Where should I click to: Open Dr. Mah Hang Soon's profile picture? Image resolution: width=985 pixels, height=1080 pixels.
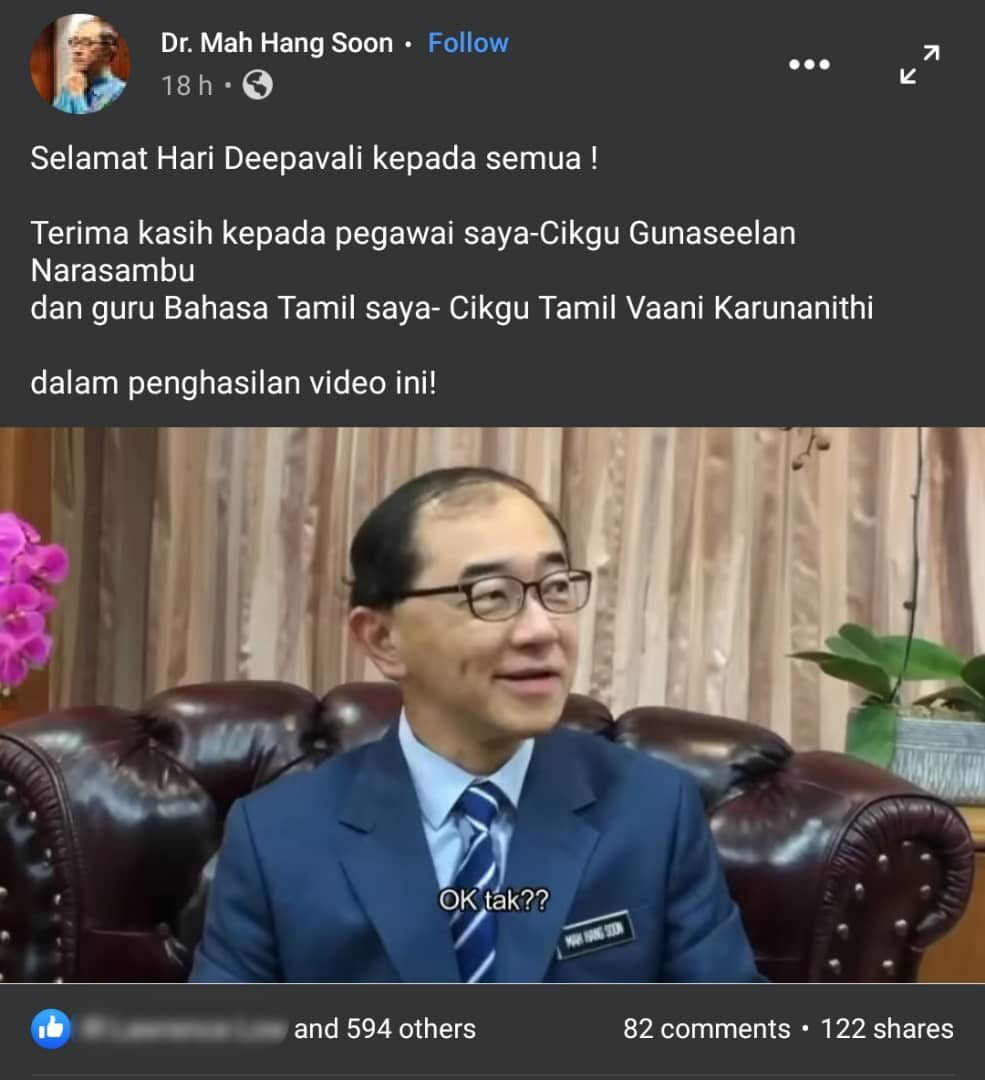pyautogui.click(x=80, y=64)
